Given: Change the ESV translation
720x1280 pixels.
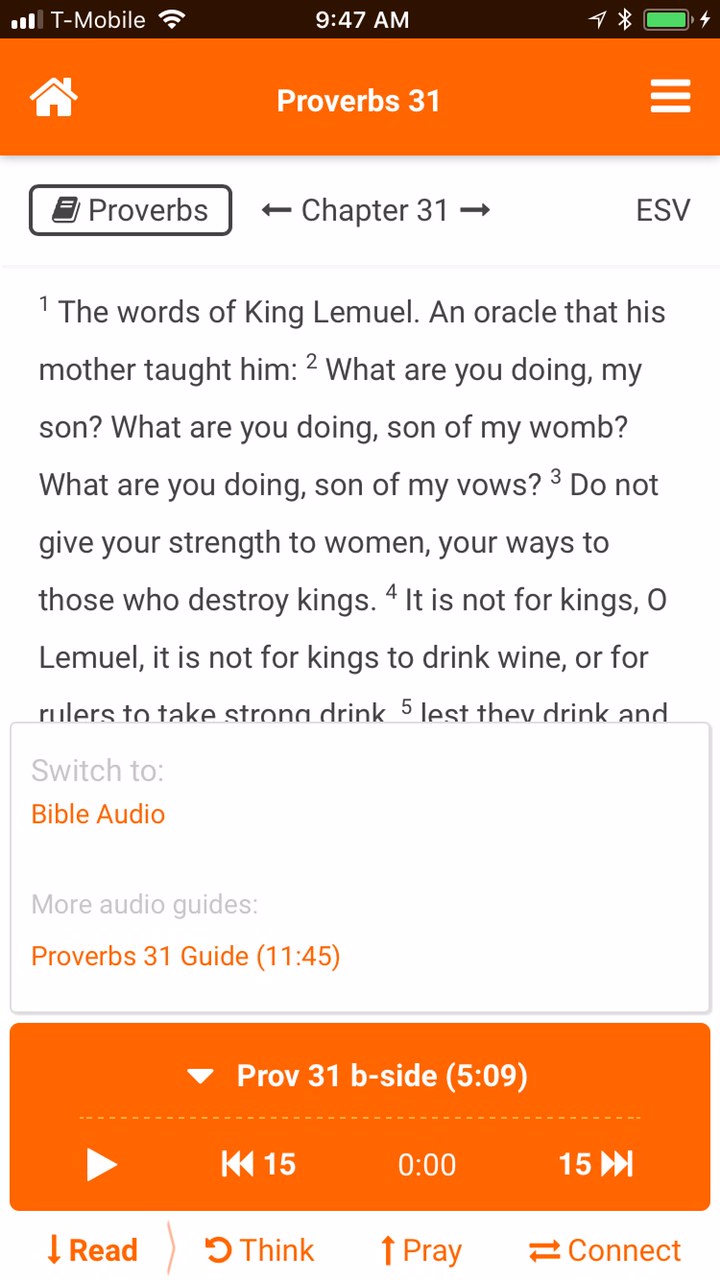Looking at the screenshot, I should click(x=662, y=210).
